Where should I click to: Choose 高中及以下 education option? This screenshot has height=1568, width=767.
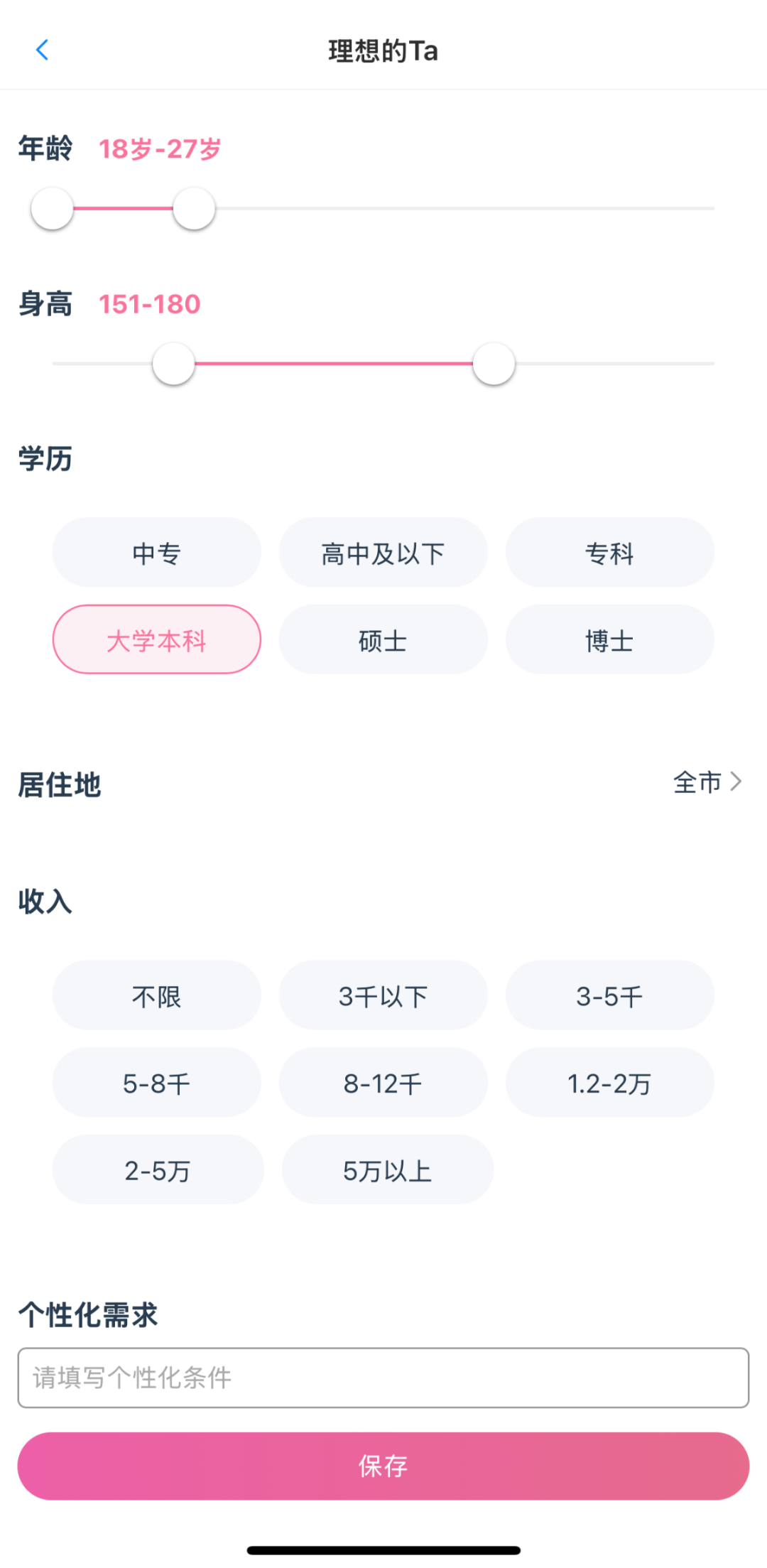click(383, 553)
